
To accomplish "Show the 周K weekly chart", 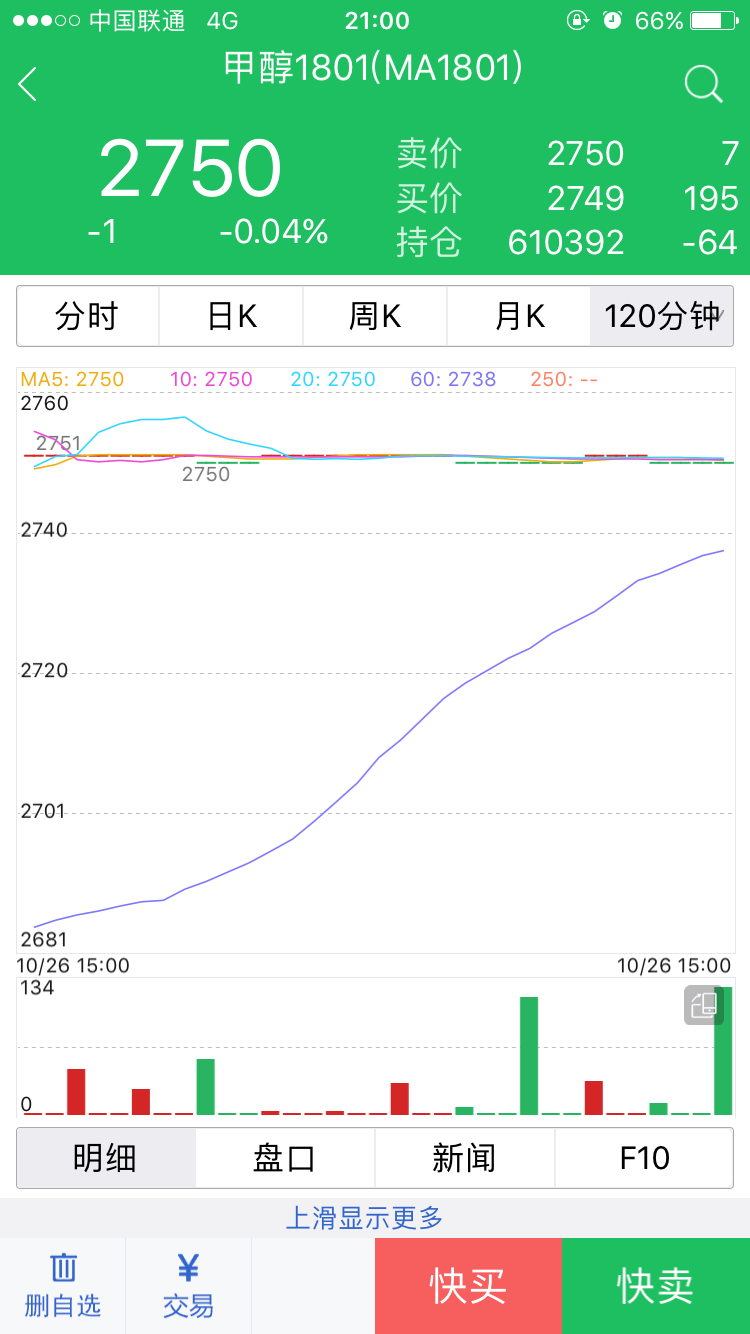I will [x=375, y=316].
